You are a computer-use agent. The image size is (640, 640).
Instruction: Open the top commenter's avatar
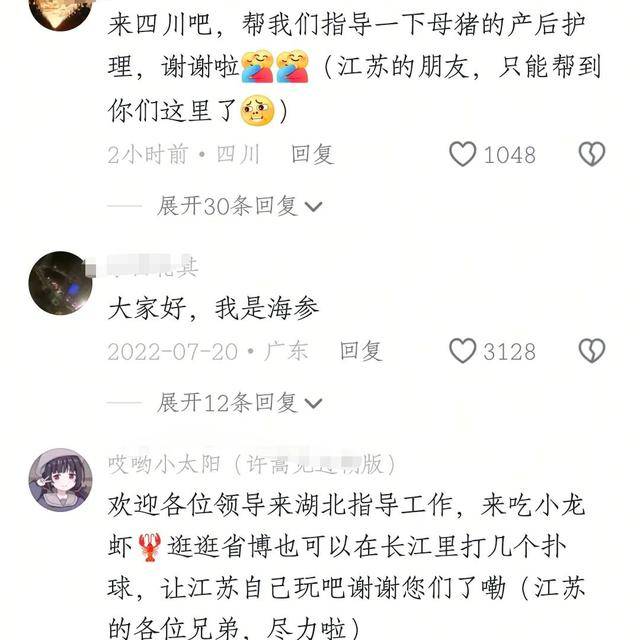60,10
